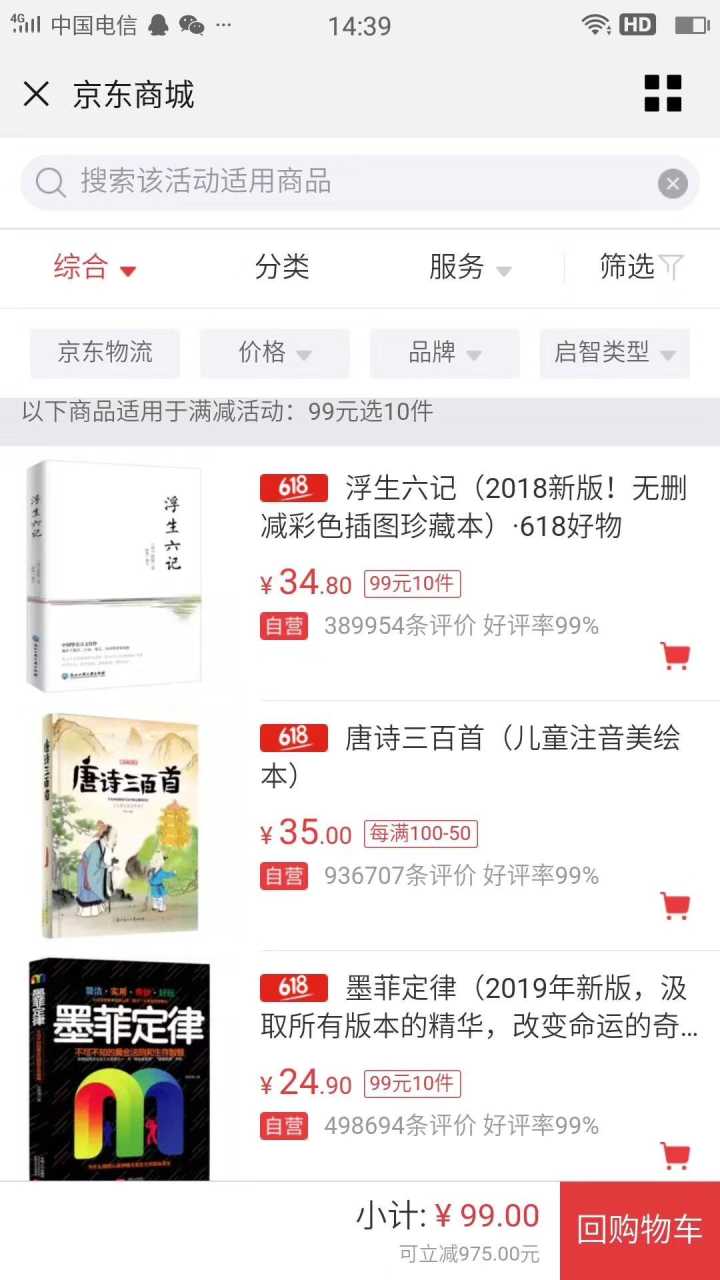Select the 京东物流 chip
Image resolution: width=720 pixels, height=1280 pixels.
pos(105,353)
